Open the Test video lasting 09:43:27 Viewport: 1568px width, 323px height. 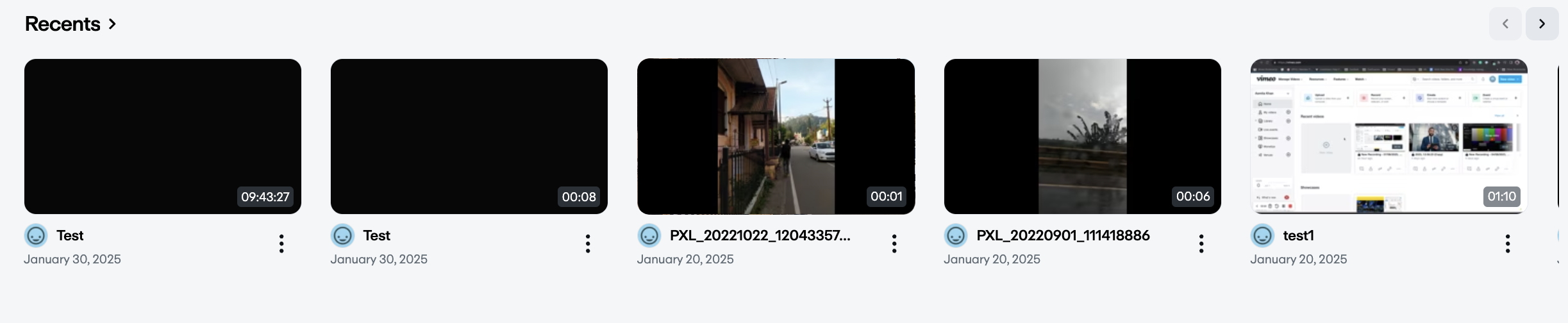[163, 136]
